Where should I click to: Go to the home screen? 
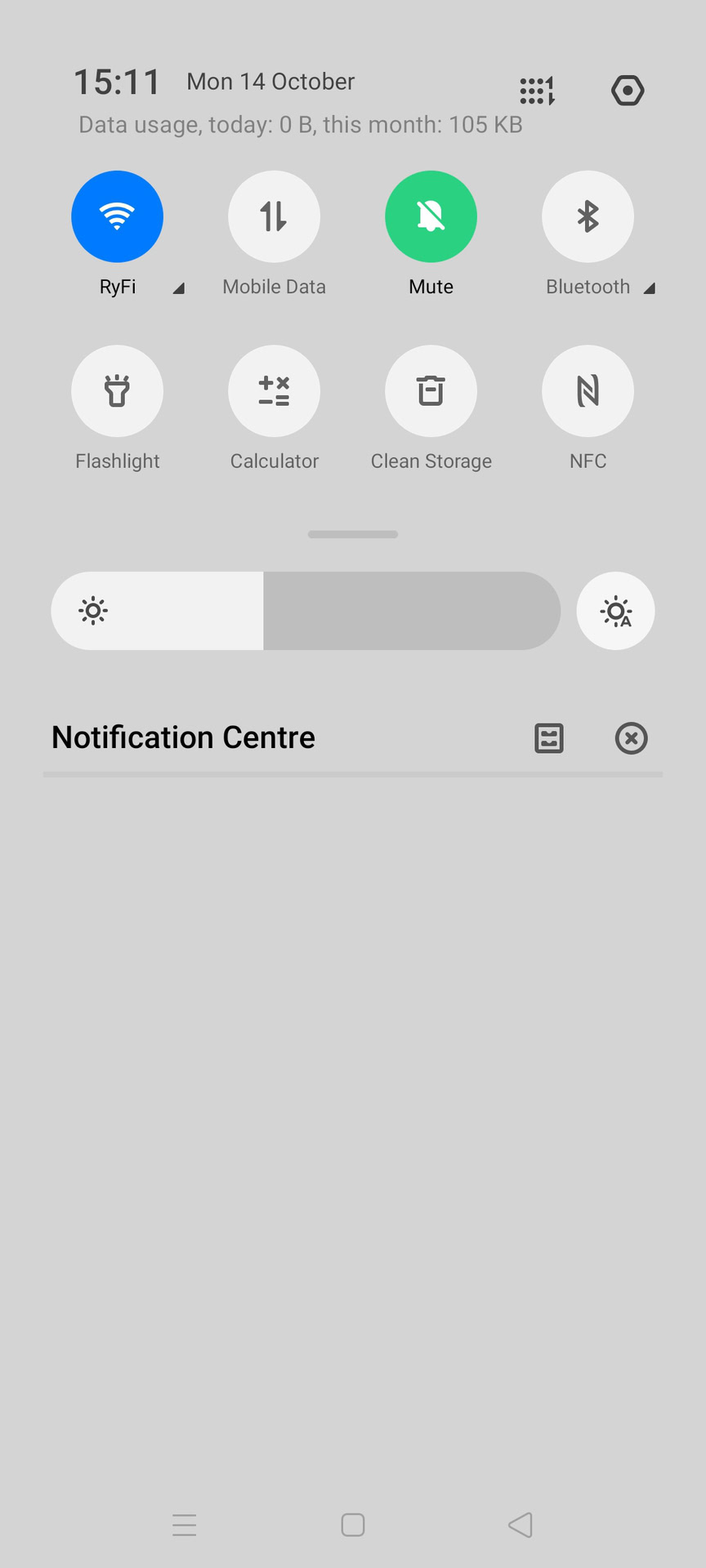(353, 1525)
